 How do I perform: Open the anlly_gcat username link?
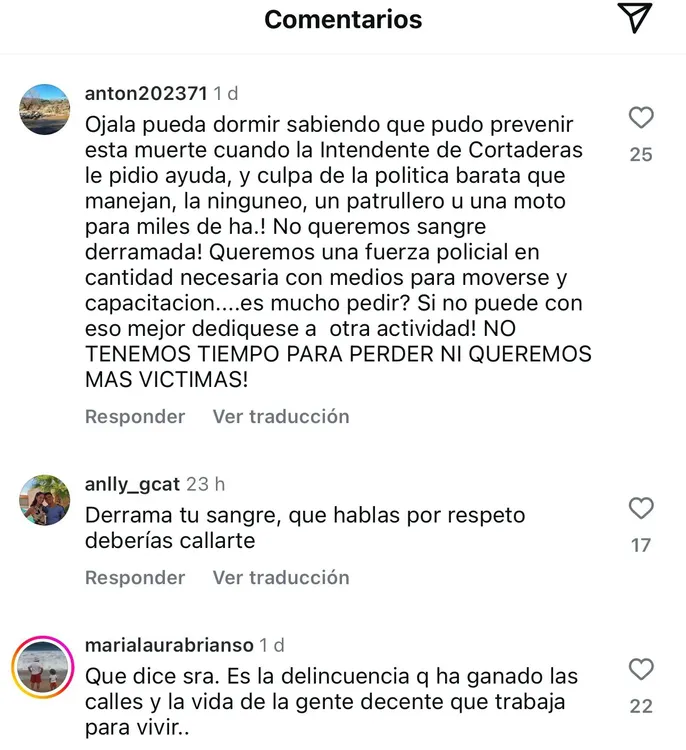pos(133,485)
